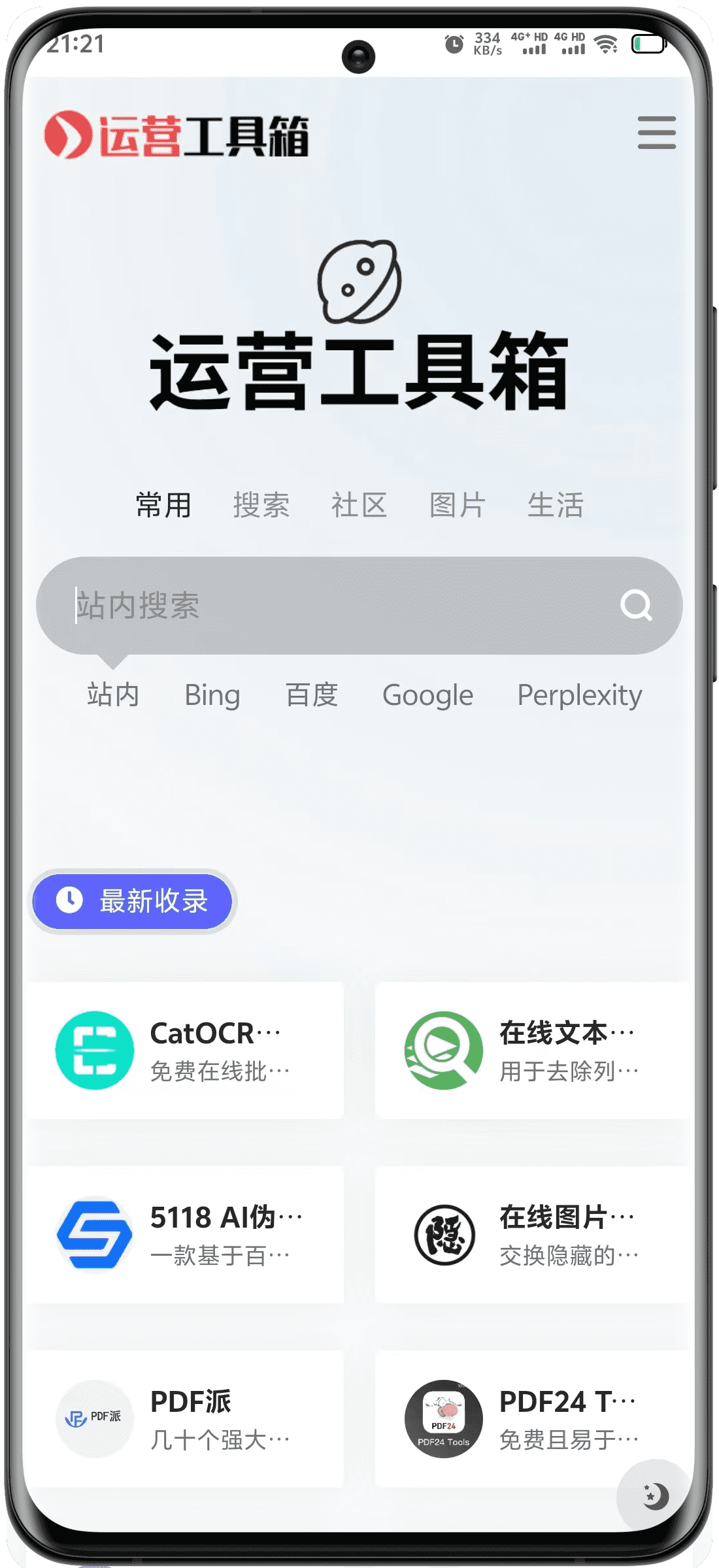The image size is (719, 1568).
Task: Toggle night mode with moon button
Action: tap(654, 1496)
